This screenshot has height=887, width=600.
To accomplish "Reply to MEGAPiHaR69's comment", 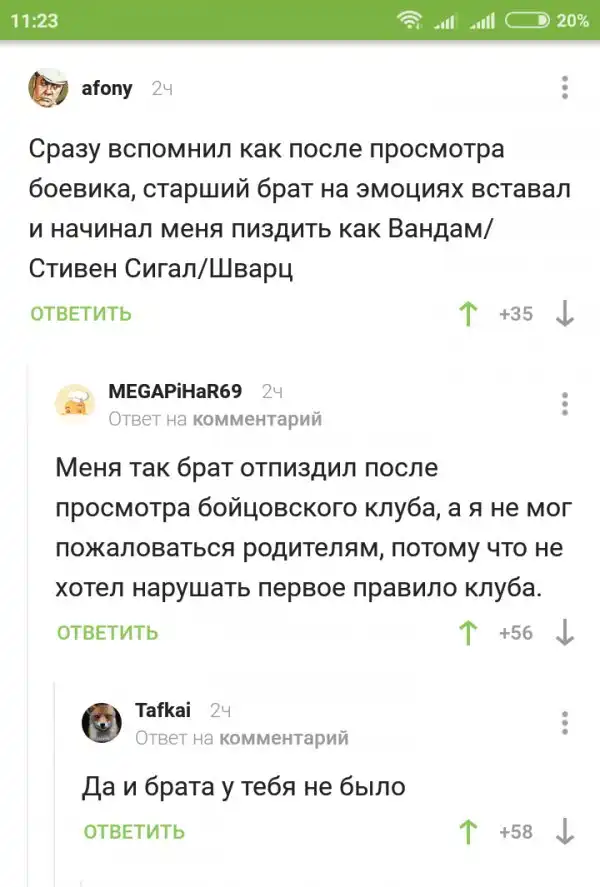I will click(108, 632).
